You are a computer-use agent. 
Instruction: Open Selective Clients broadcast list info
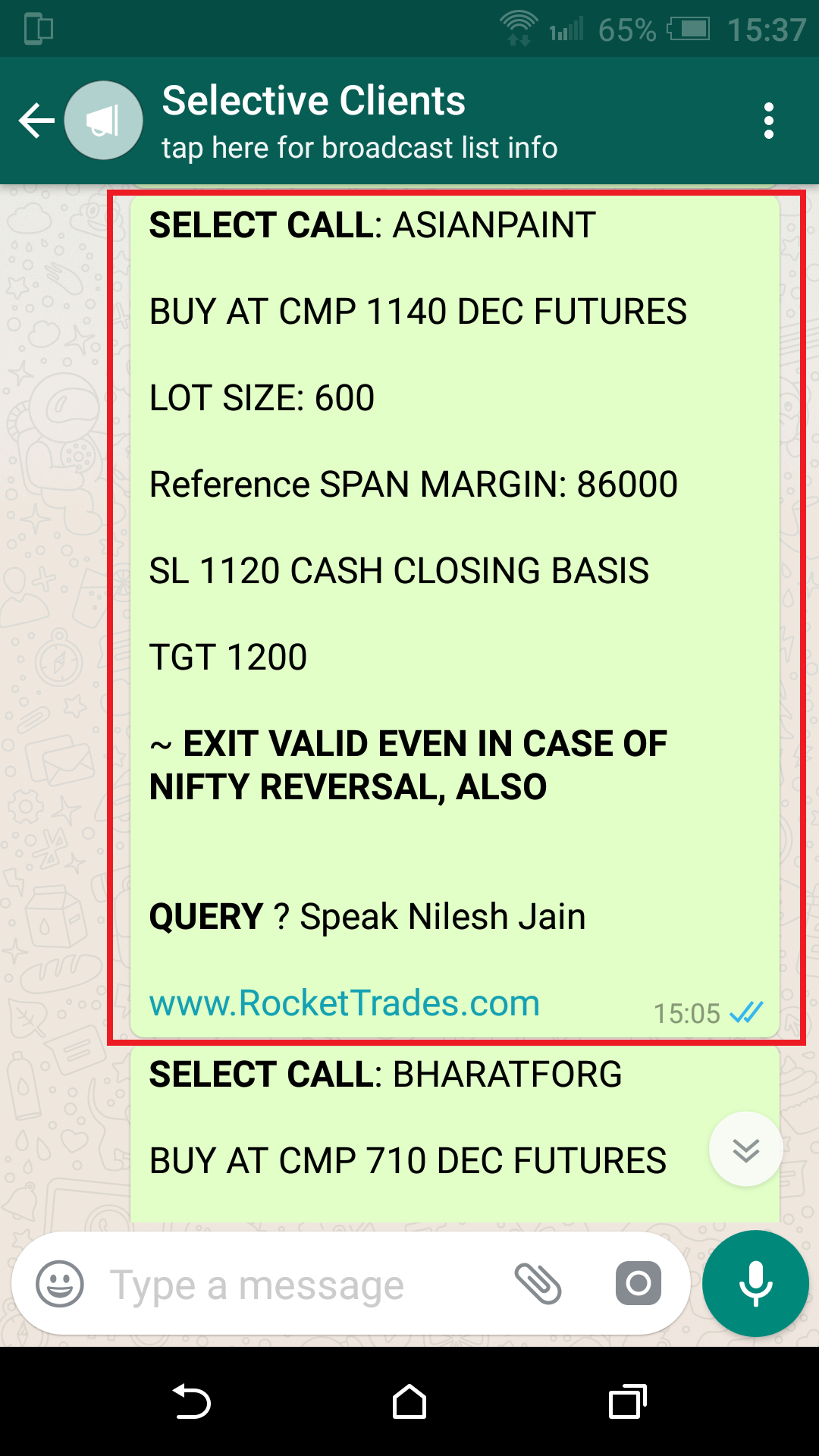click(x=359, y=121)
